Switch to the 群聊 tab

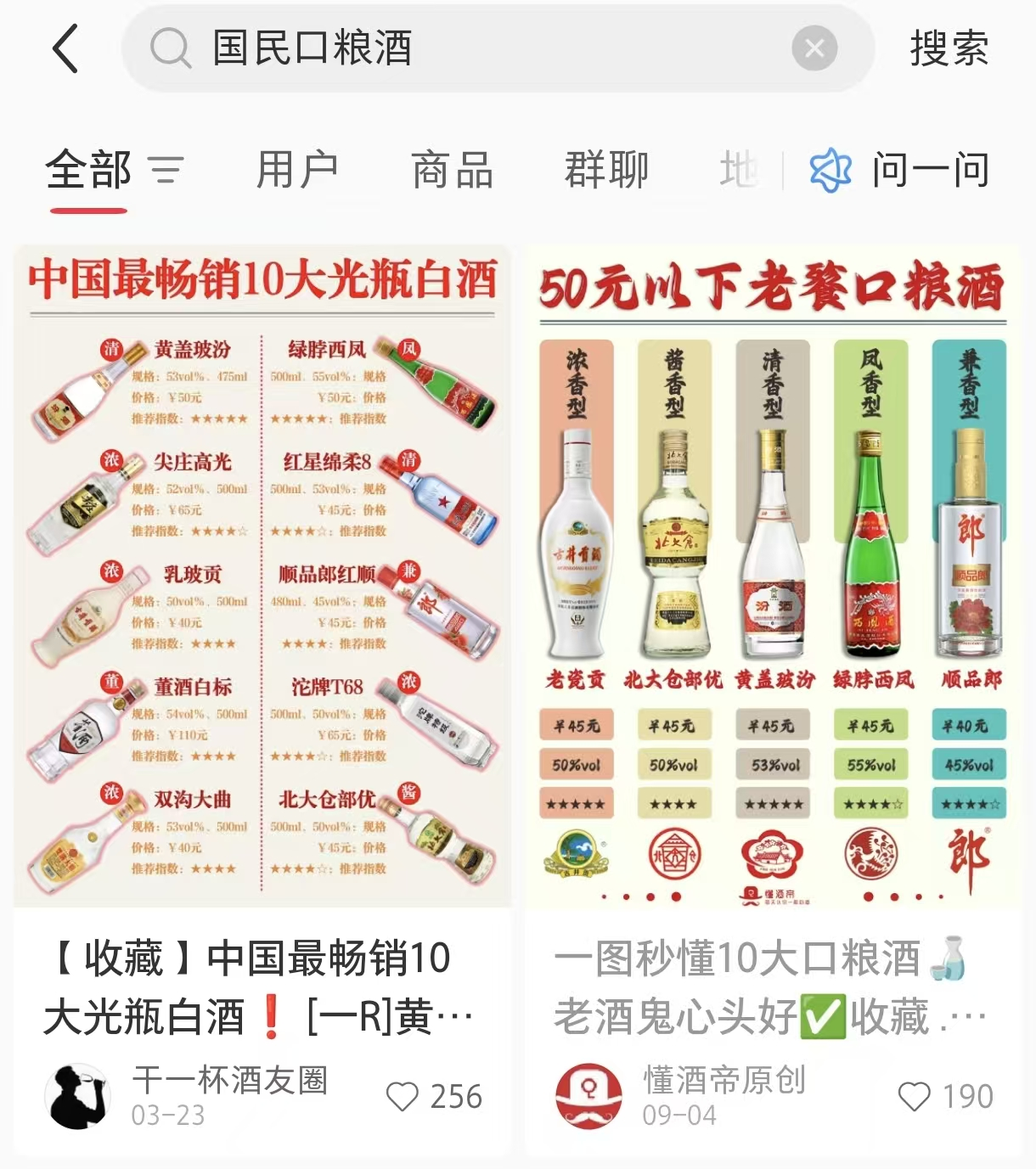click(606, 171)
